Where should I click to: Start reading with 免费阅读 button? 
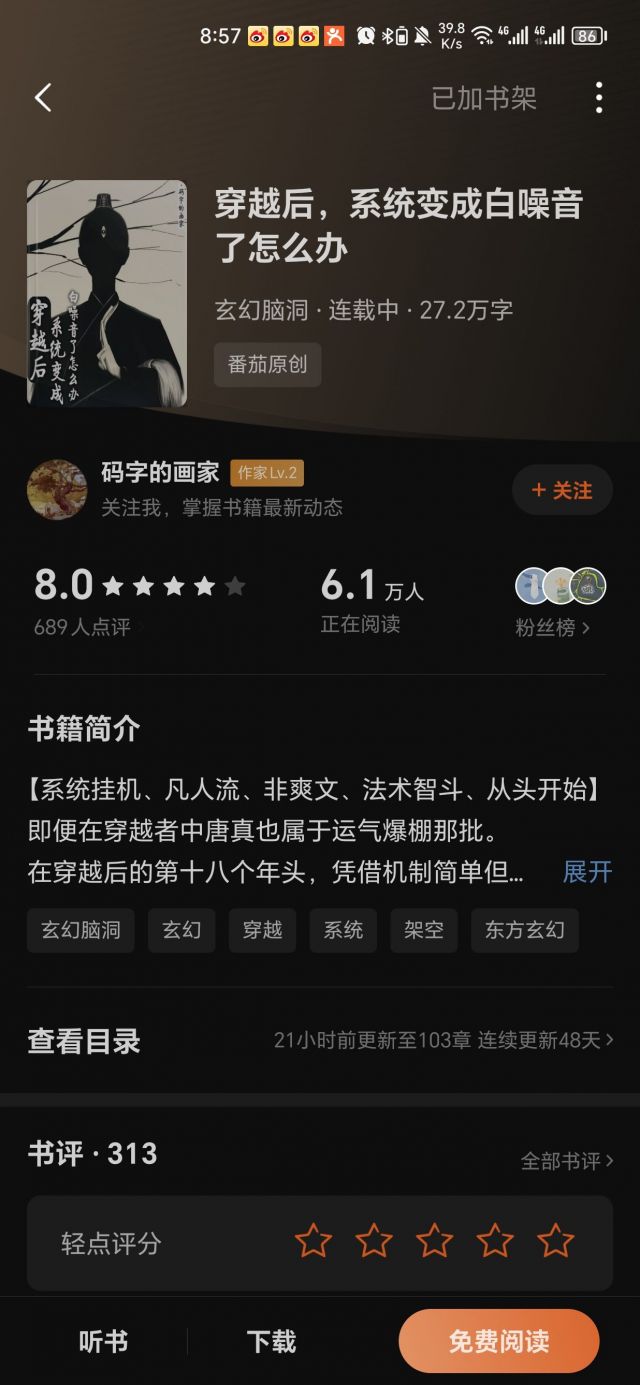click(x=499, y=1342)
